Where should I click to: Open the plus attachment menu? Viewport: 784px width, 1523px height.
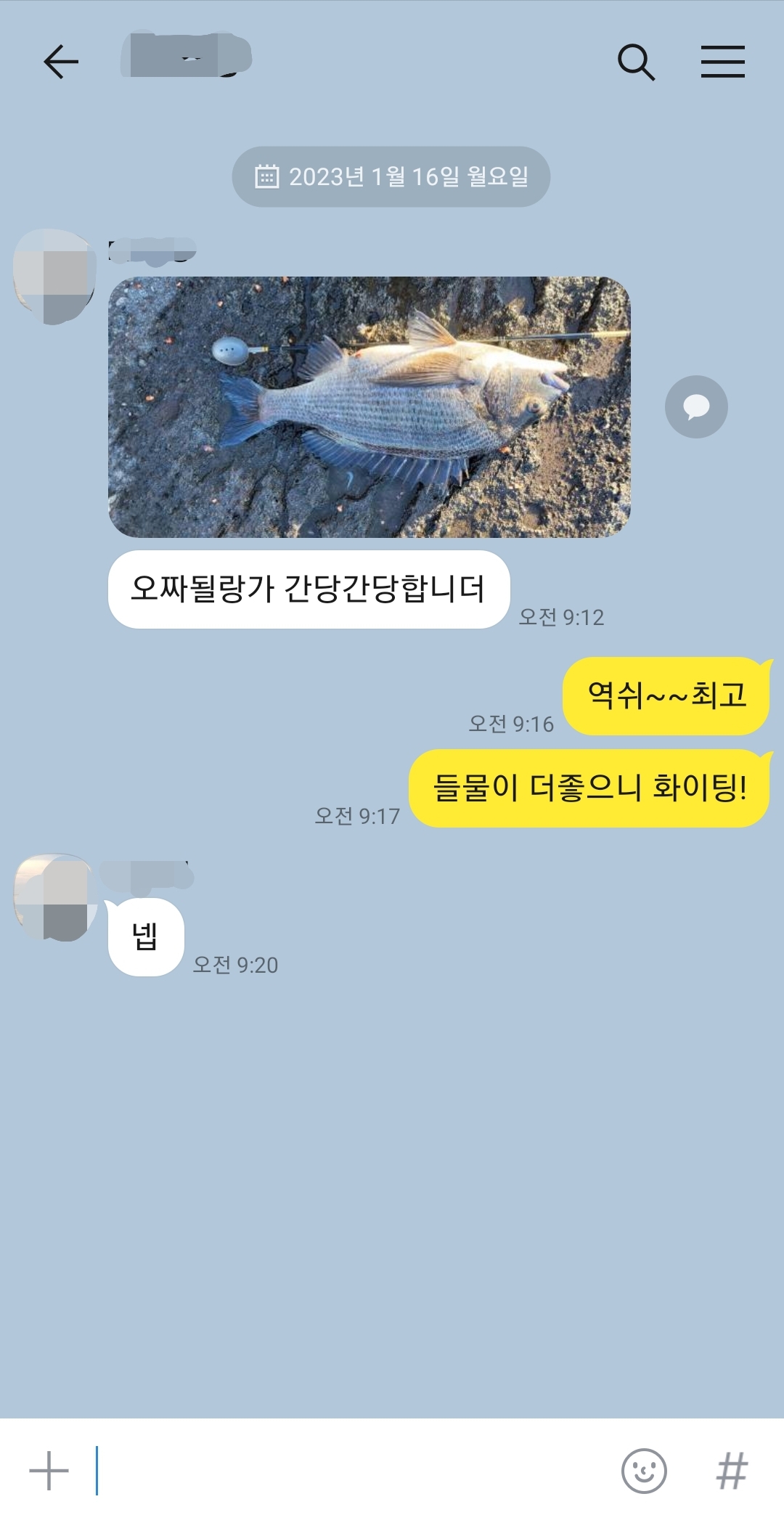49,1471
